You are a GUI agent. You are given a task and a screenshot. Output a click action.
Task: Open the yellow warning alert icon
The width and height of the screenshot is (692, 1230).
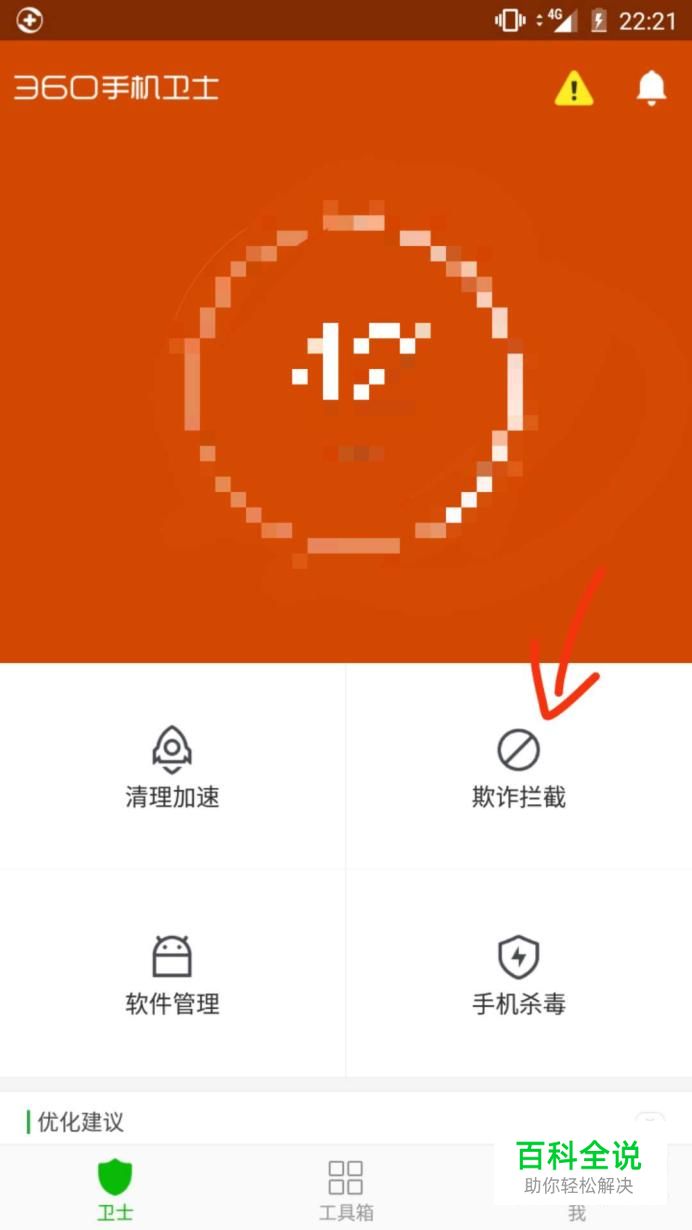click(573, 89)
